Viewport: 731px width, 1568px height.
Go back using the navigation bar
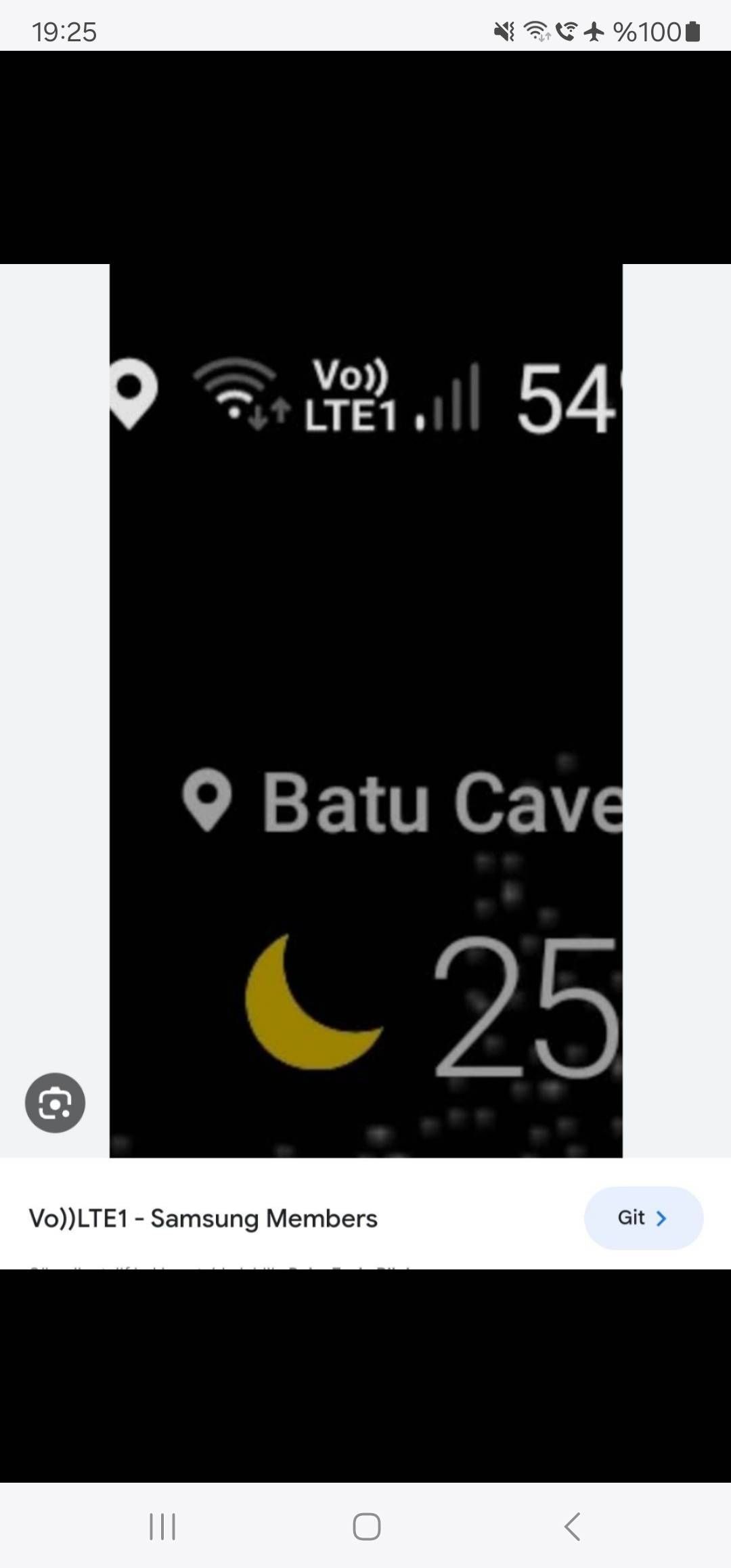572,1527
